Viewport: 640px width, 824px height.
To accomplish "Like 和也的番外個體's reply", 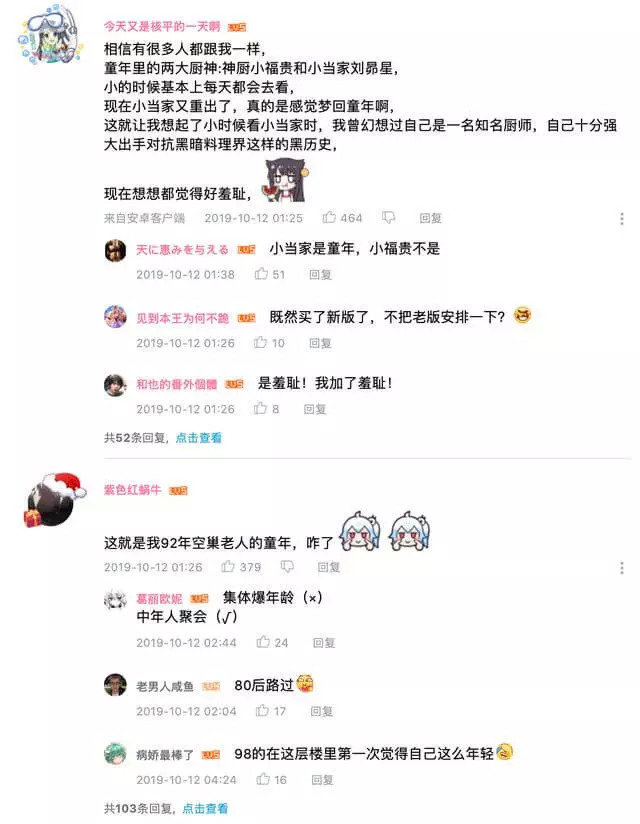I will tap(262, 408).
